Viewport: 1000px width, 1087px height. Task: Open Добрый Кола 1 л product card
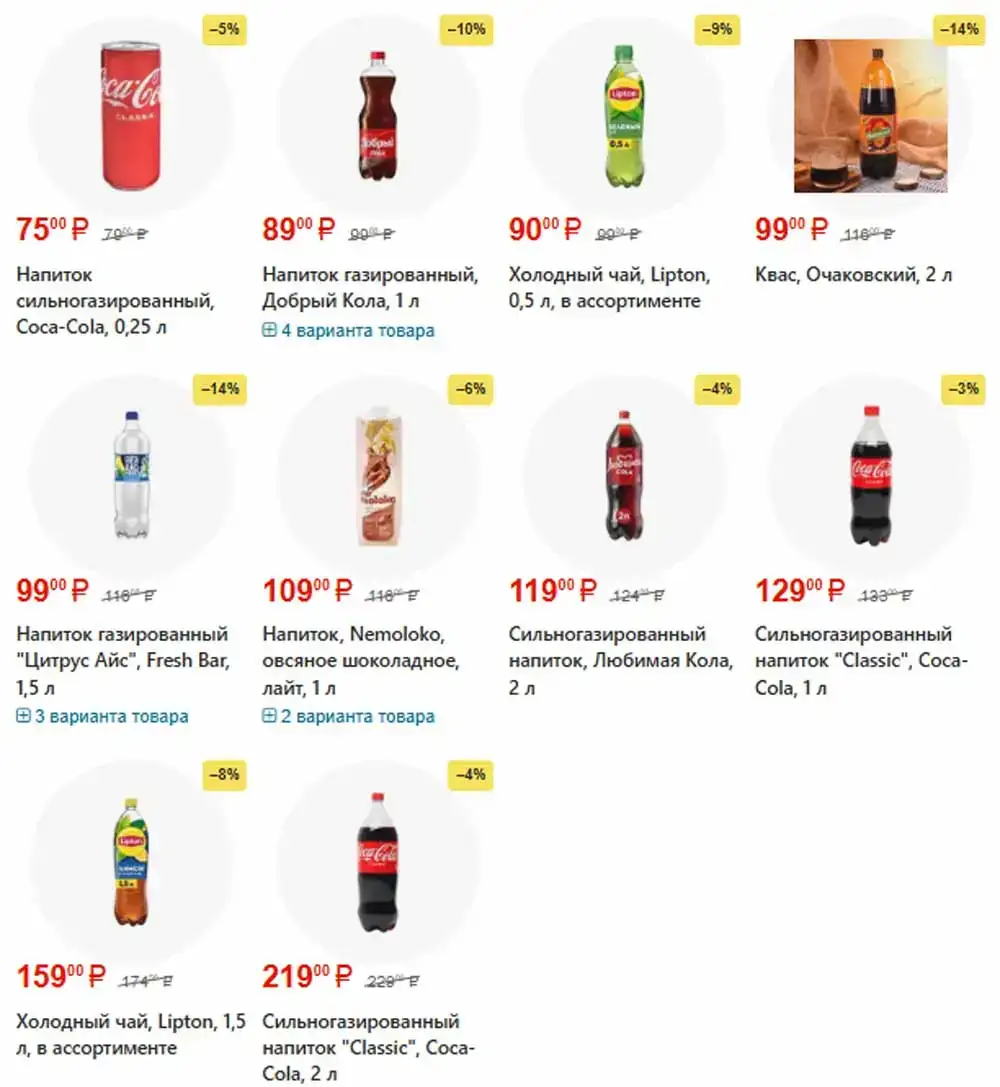coord(369,287)
